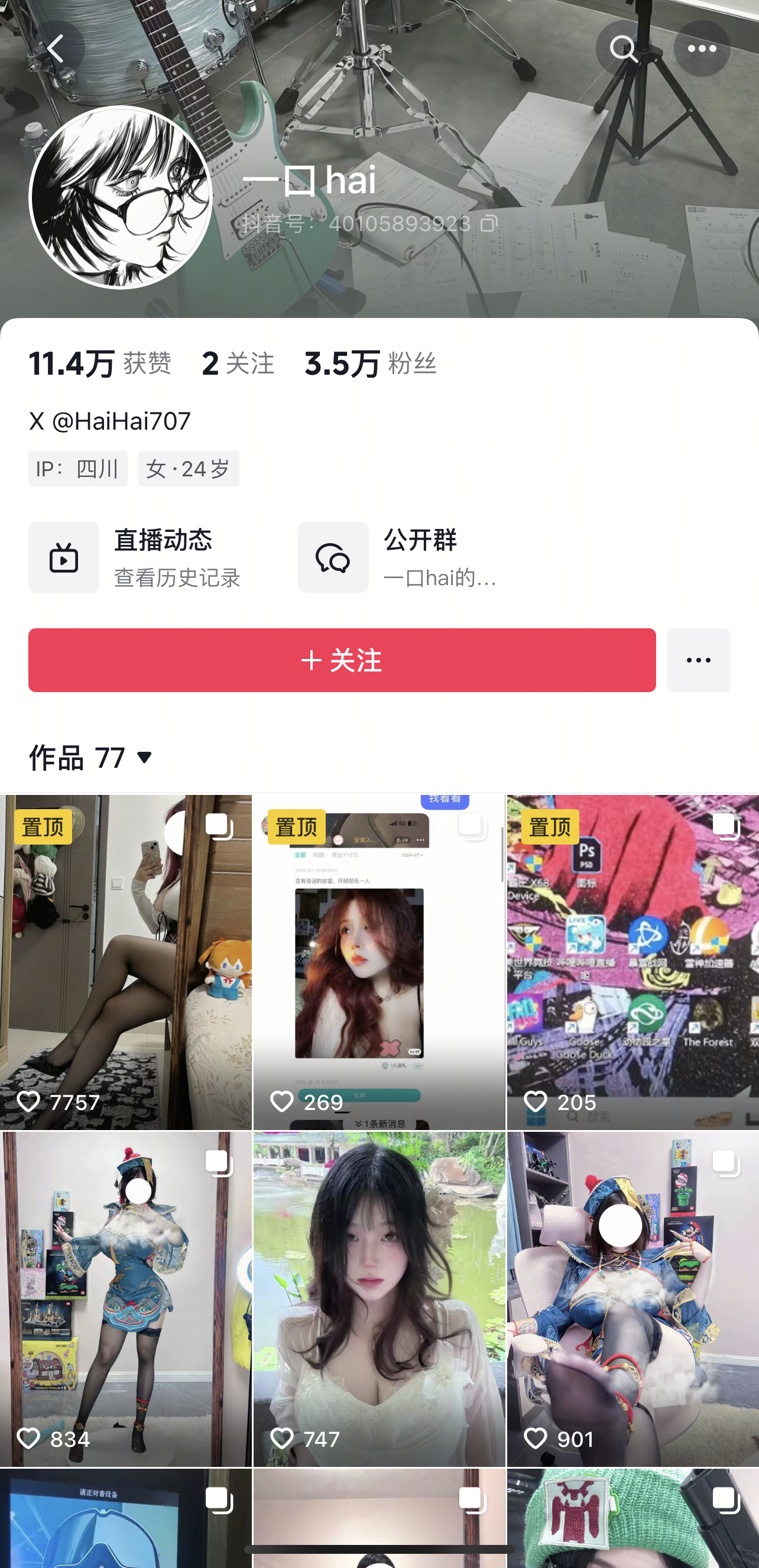Open the 2 关注 following list
The width and height of the screenshot is (759, 1568).
coord(238,363)
